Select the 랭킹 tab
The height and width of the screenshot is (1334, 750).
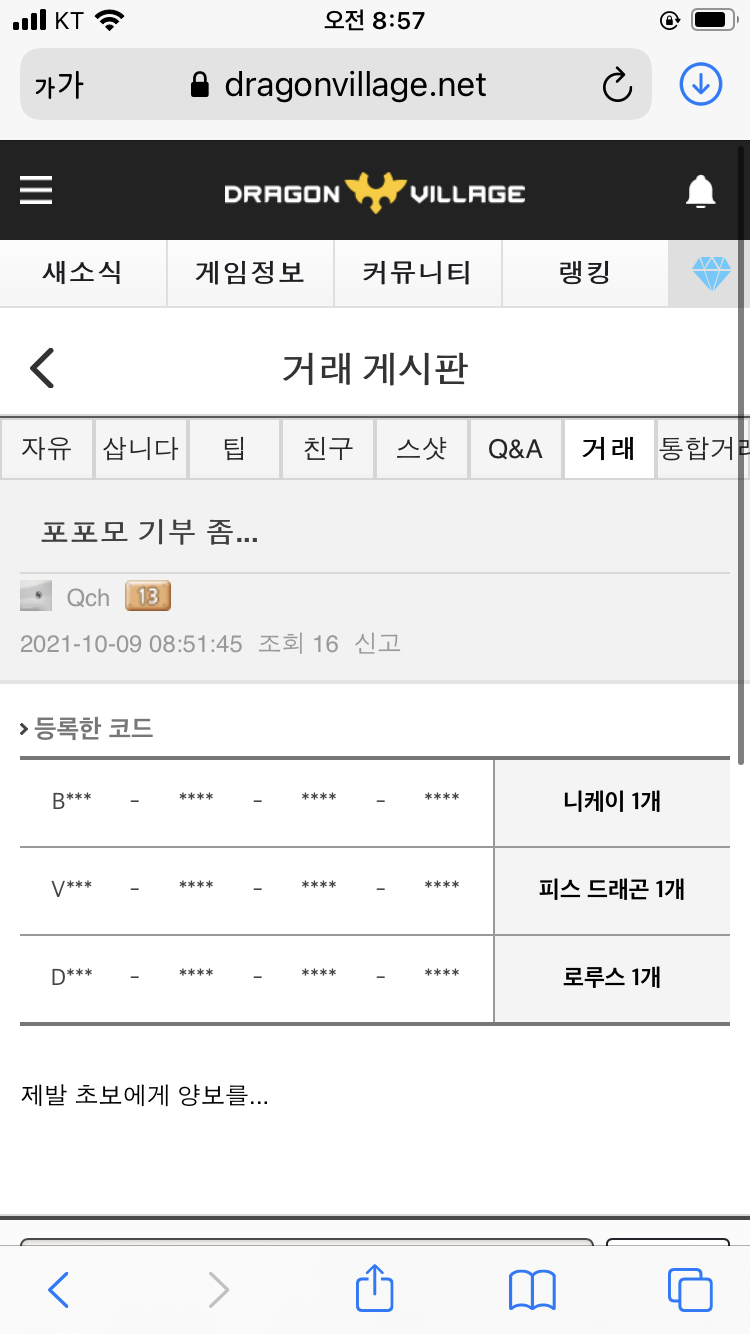(584, 273)
